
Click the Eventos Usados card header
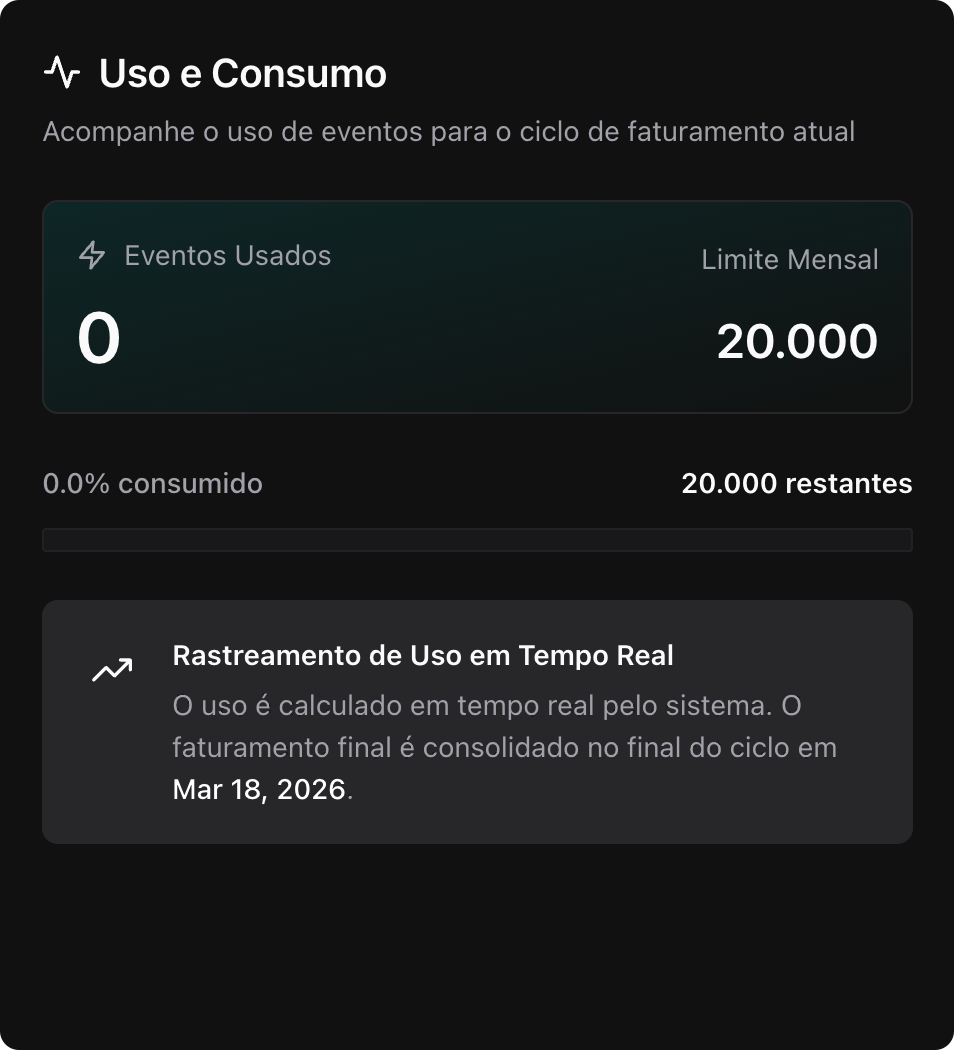[226, 256]
